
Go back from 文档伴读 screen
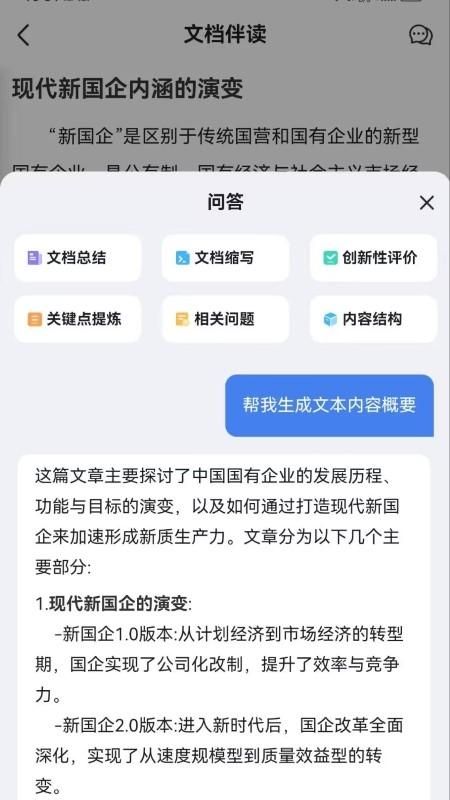[x=23, y=35]
